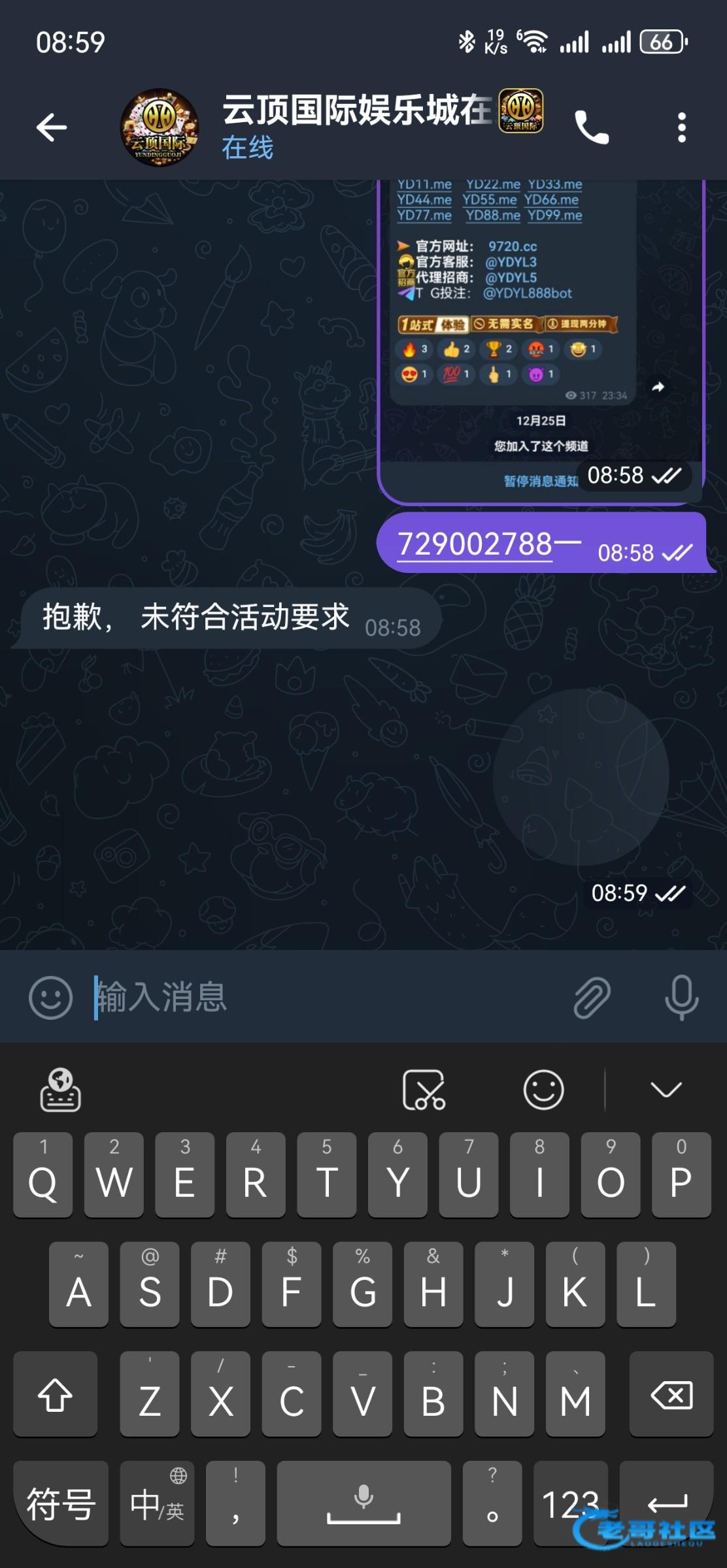Attach a file with the paperclip icon
The image size is (727, 1568).
(592, 997)
